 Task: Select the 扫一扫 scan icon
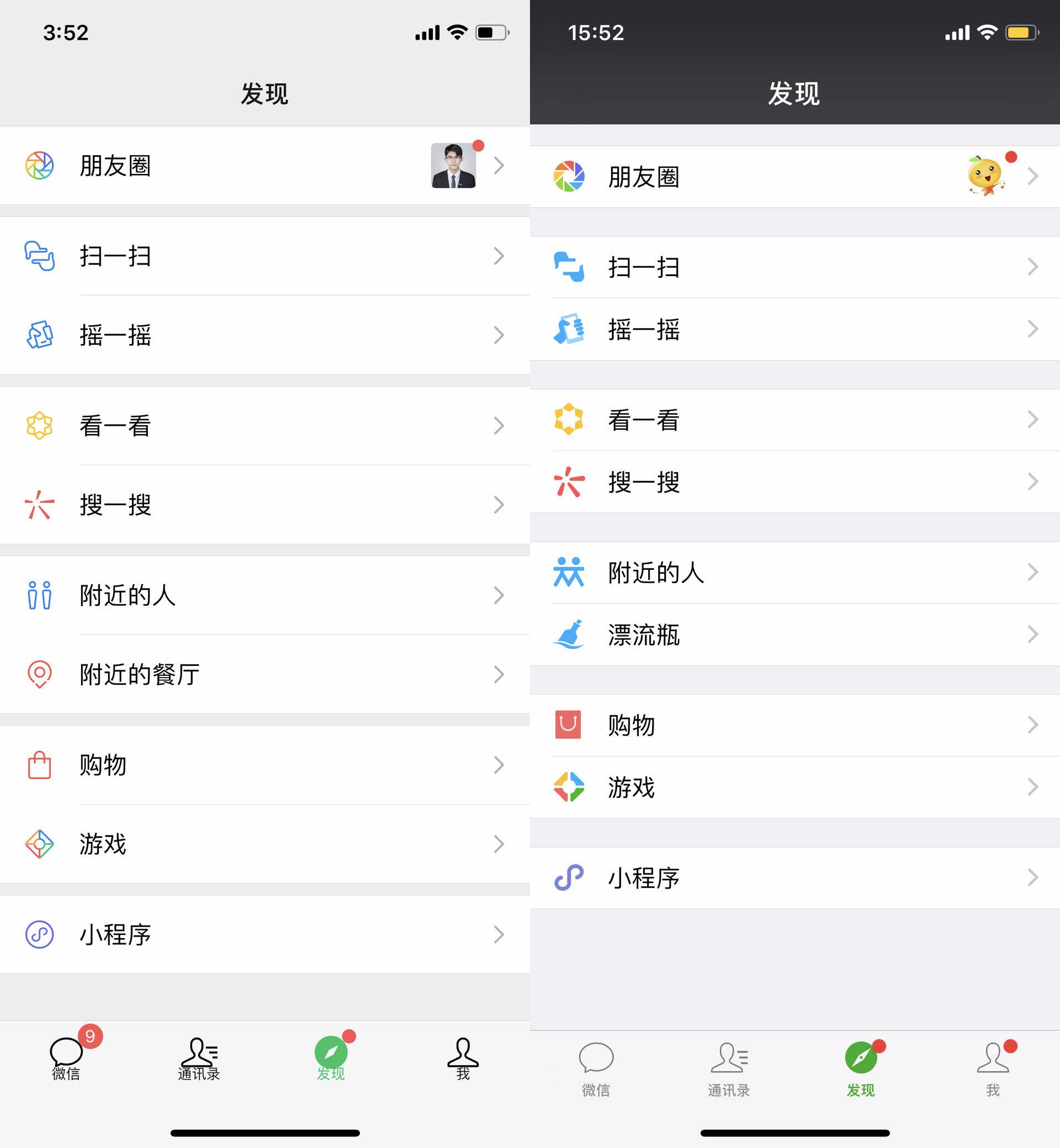click(40, 257)
